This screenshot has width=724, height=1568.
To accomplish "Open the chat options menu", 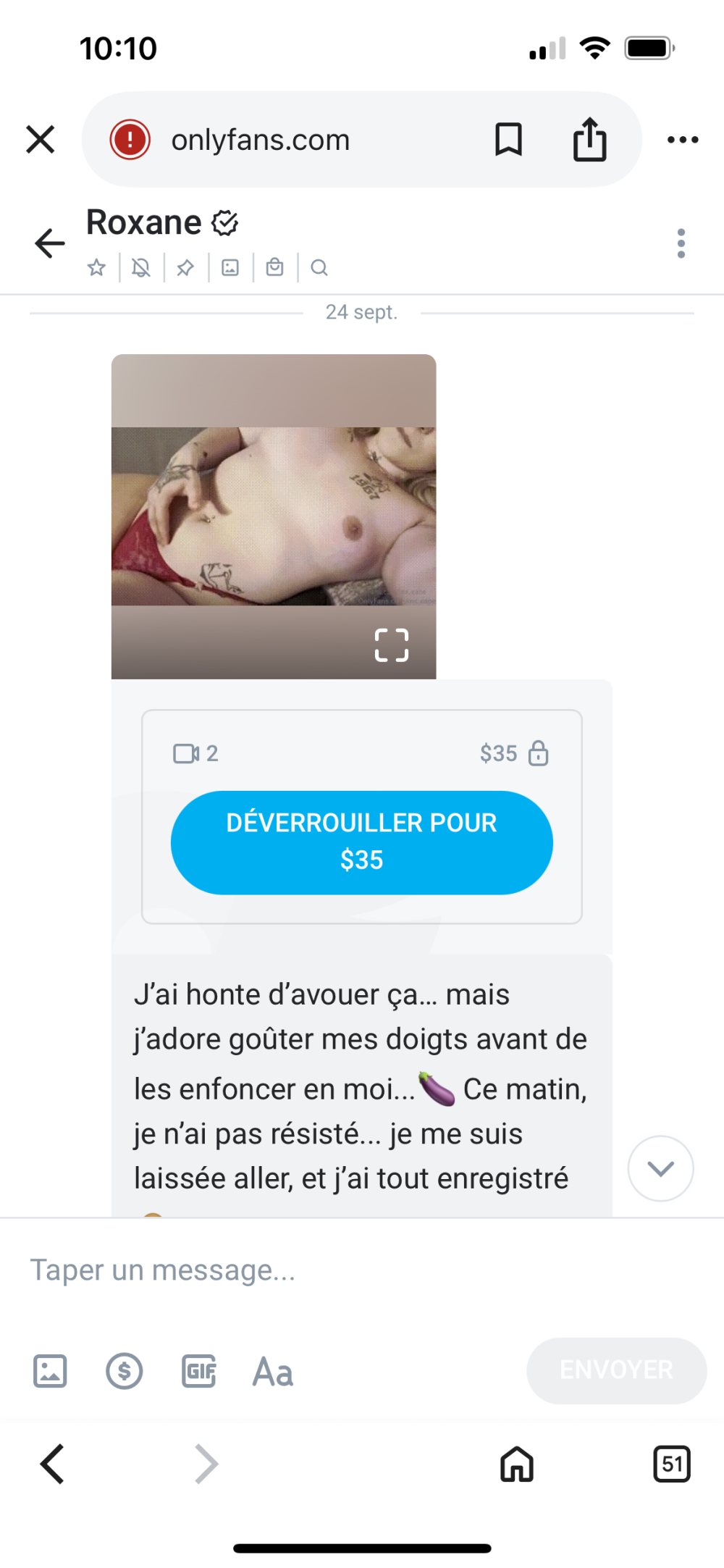I will (681, 243).
